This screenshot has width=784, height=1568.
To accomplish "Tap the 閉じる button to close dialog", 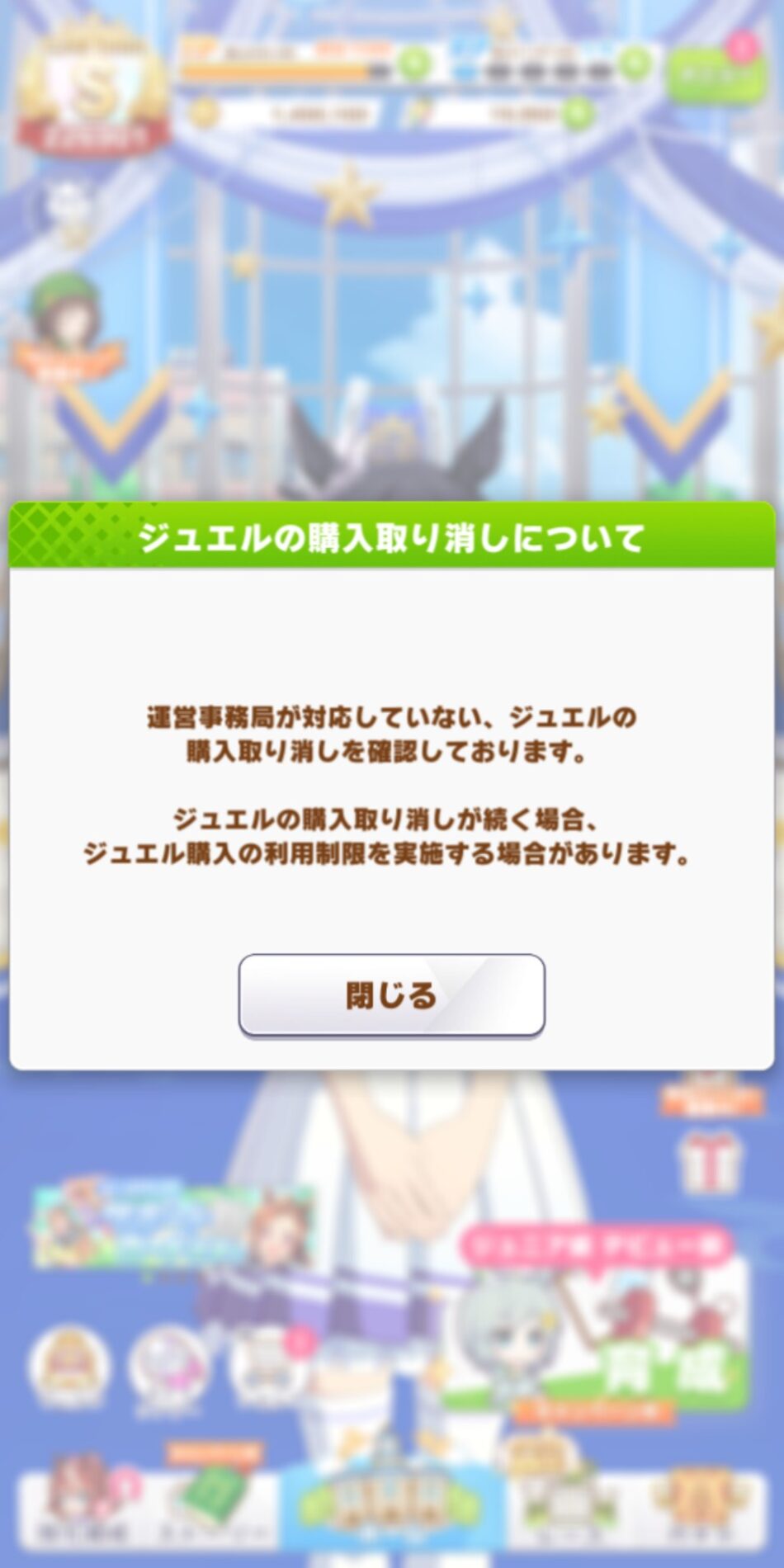I will coord(391,994).
